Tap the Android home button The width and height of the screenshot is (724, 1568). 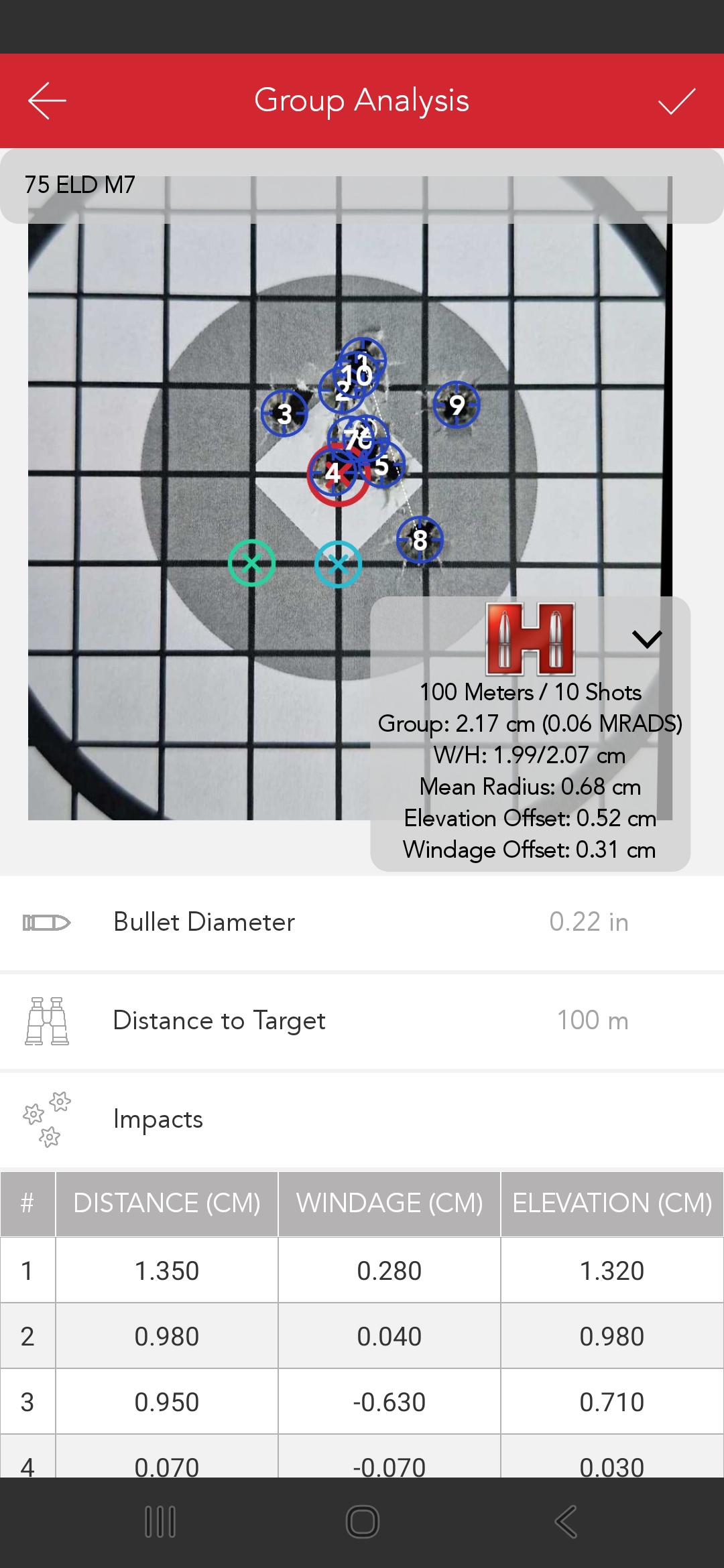362,1520
